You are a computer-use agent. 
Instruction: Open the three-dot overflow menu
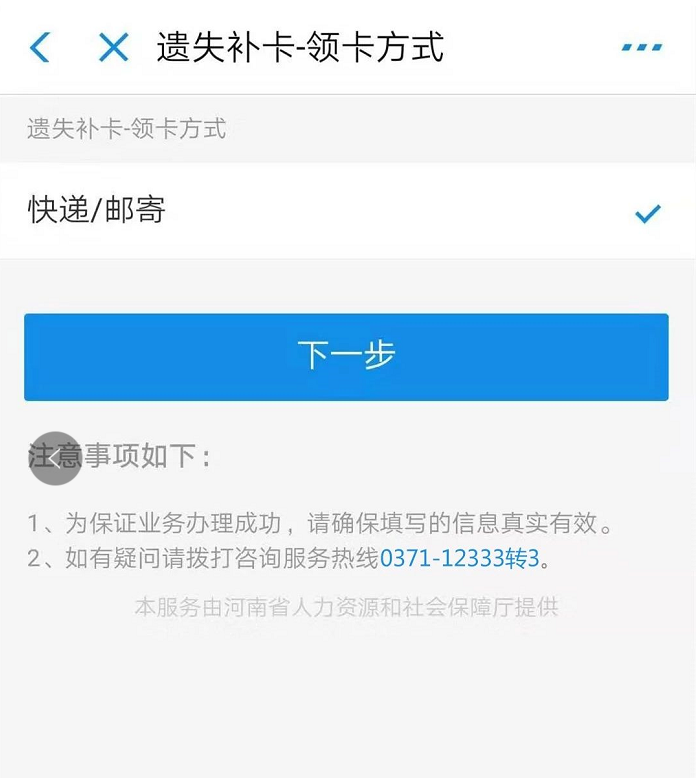pyautogui.click(x=642, y=47)
